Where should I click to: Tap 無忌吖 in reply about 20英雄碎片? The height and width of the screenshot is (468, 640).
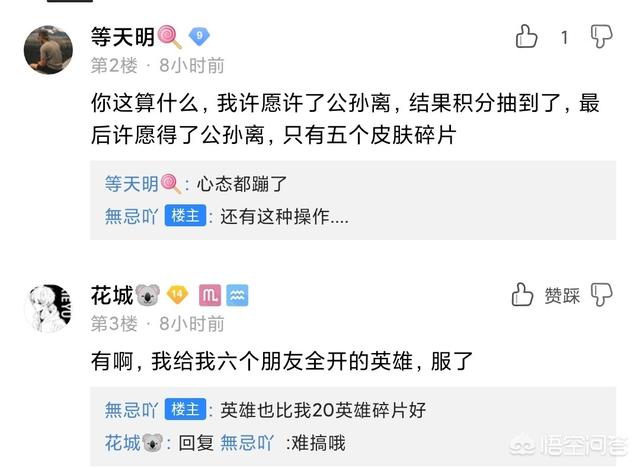pyautogui.click(x=131, y=410)
